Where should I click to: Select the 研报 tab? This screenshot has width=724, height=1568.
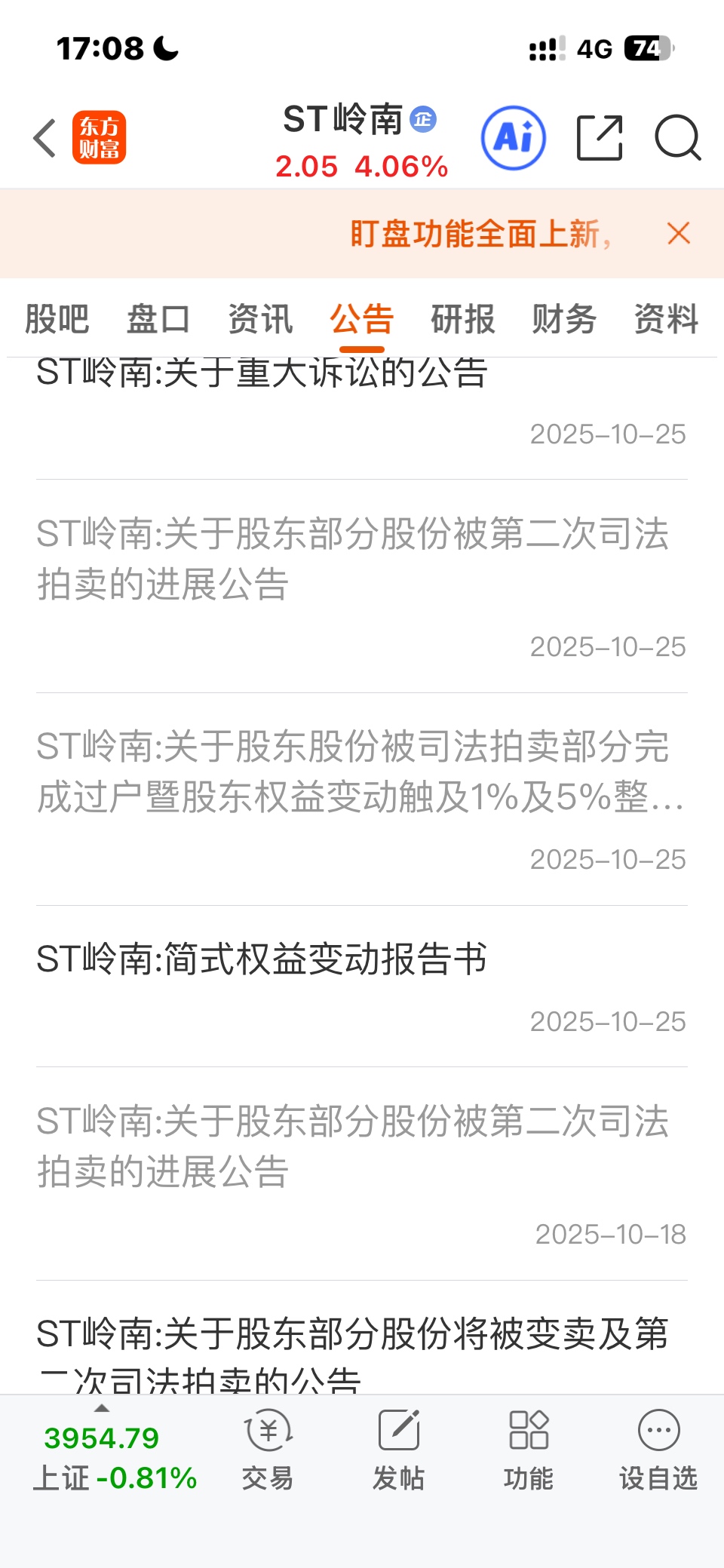pyautogui.click(x=462, y=318)
